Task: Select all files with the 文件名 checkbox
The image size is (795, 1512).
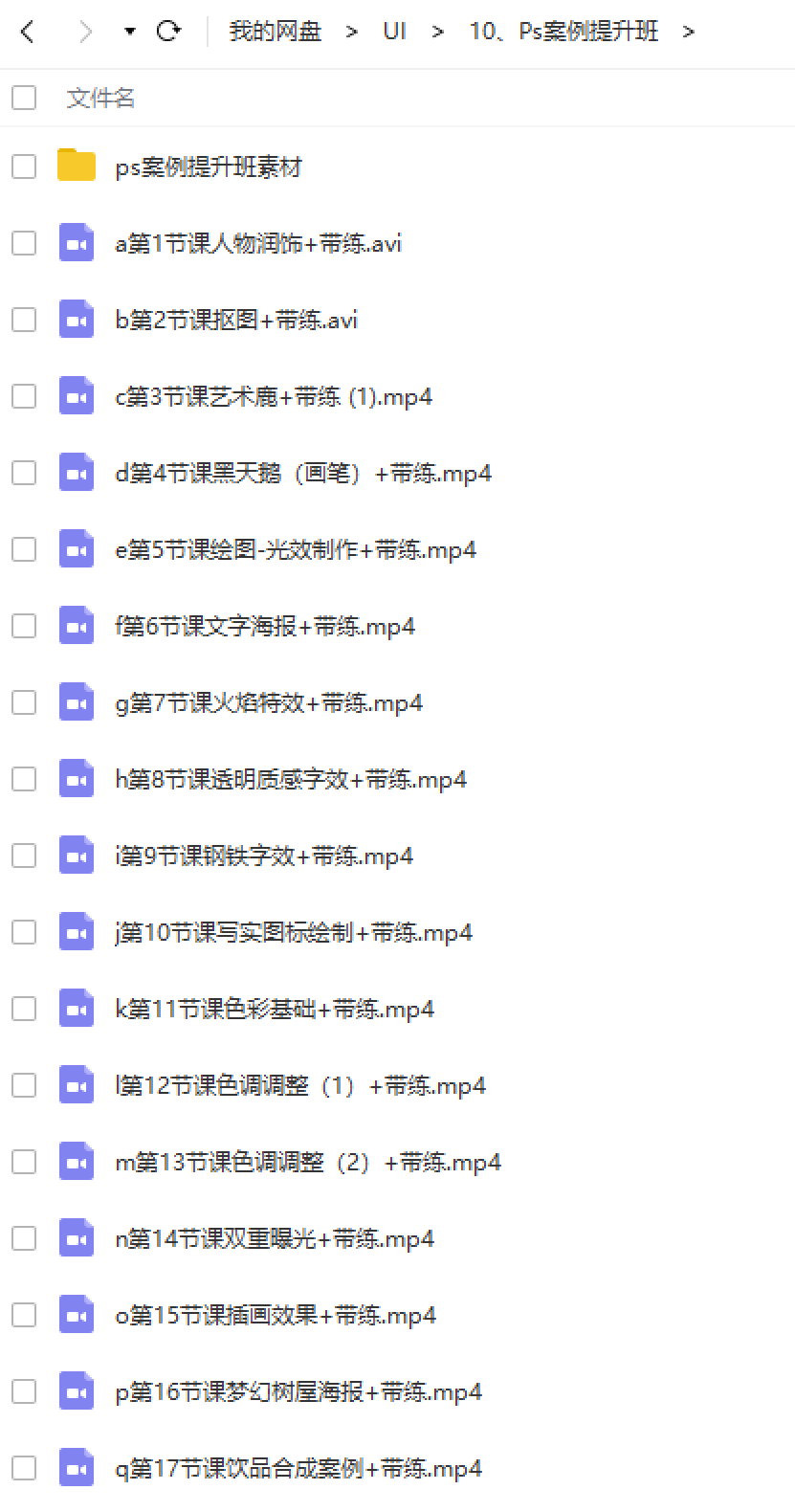Action: [x=24, y=97]
